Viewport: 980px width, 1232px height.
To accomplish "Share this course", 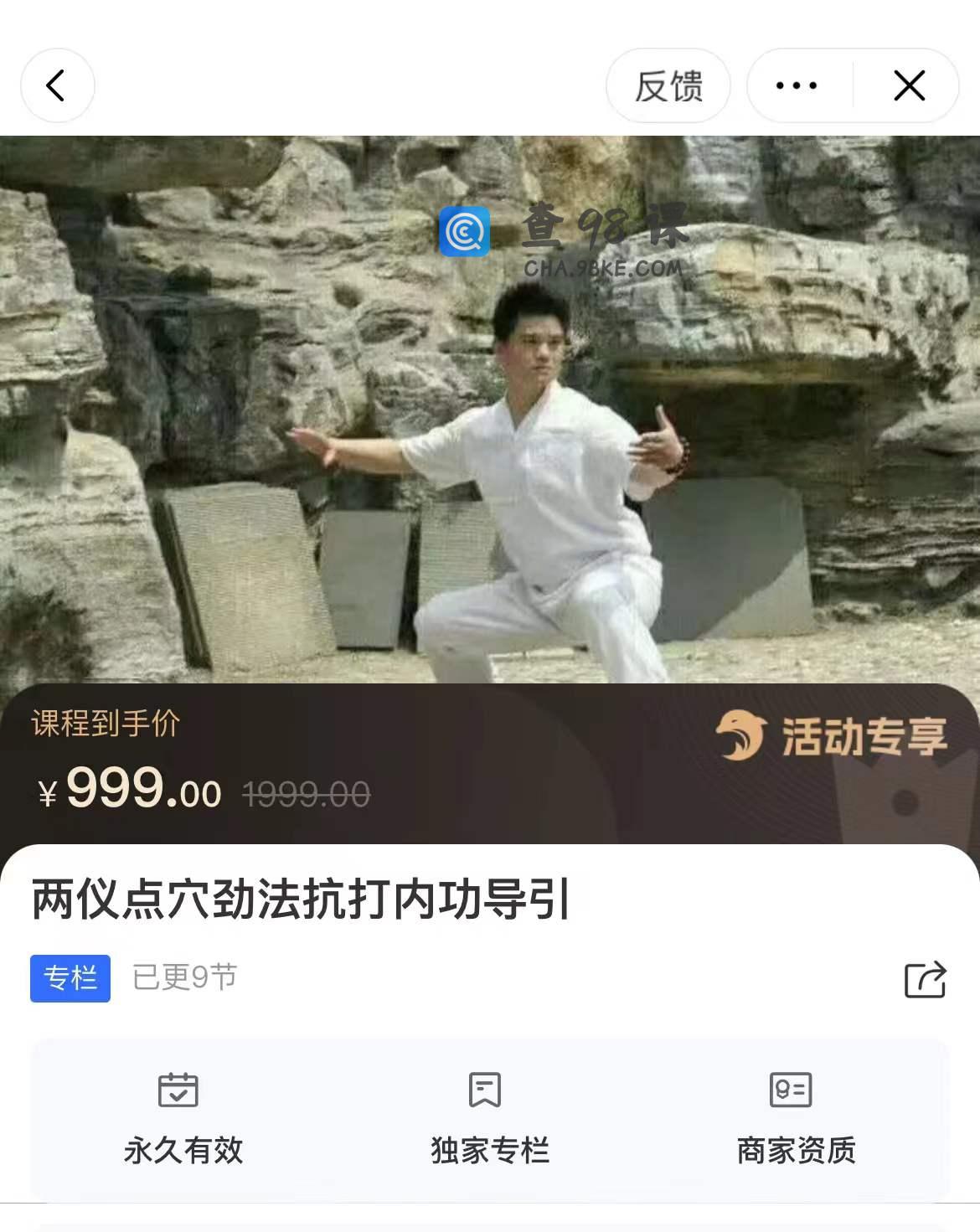I will pos(925,979).
